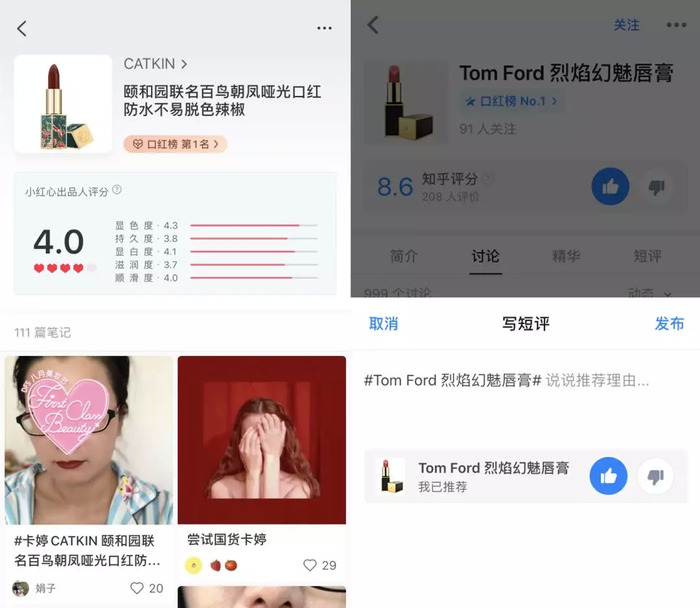Go back from the CATKIN lipstick page
700x608 pixels.
(22, 28)
